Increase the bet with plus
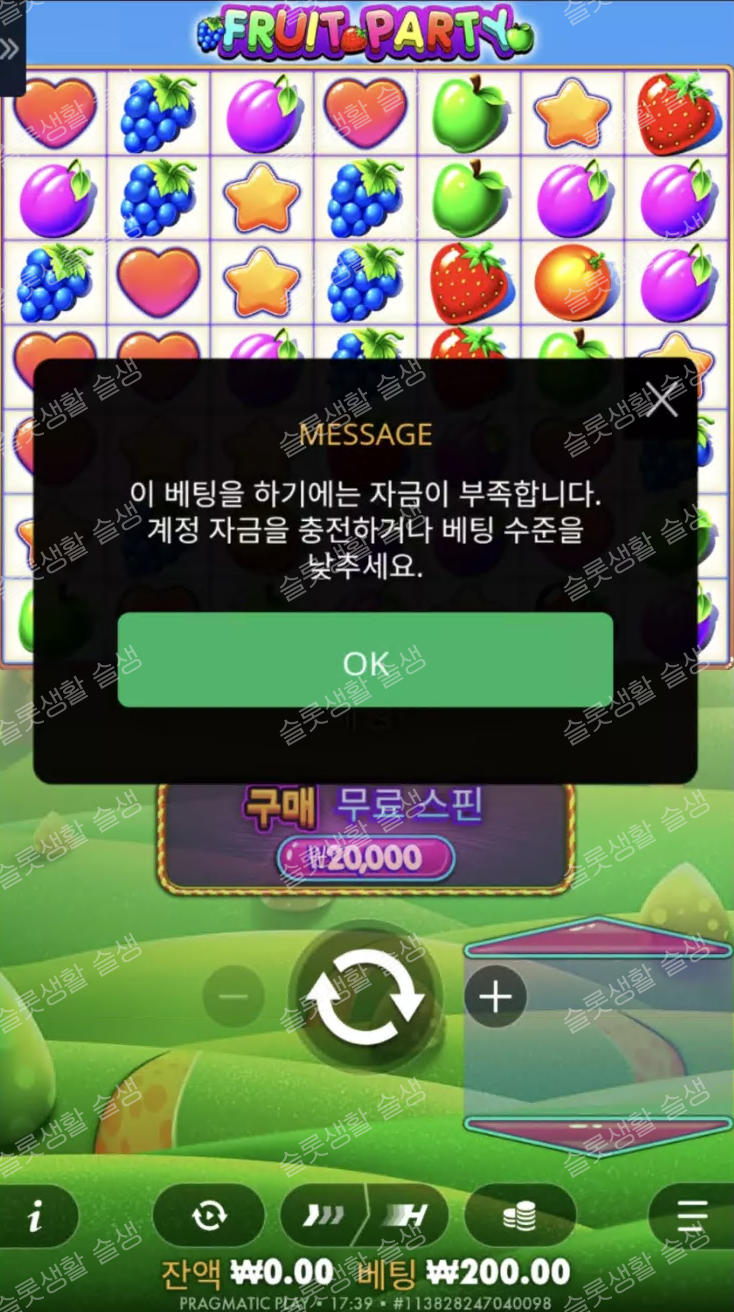734x1312 pixels. coord(495,997)
